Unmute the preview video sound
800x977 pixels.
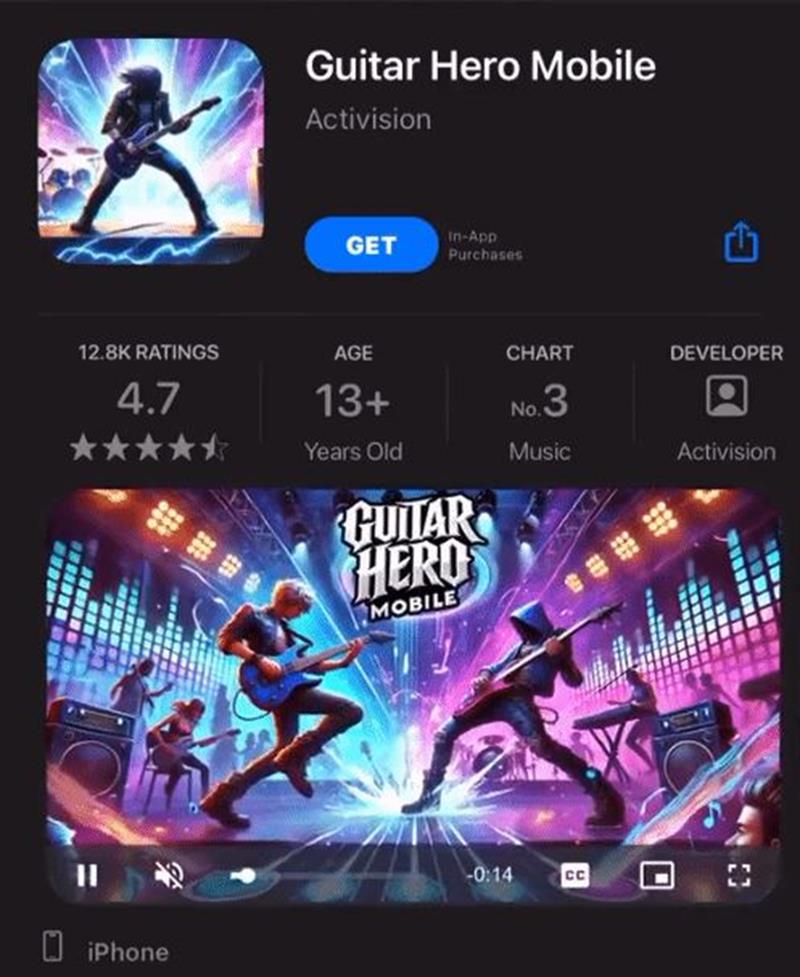[168, 876]
